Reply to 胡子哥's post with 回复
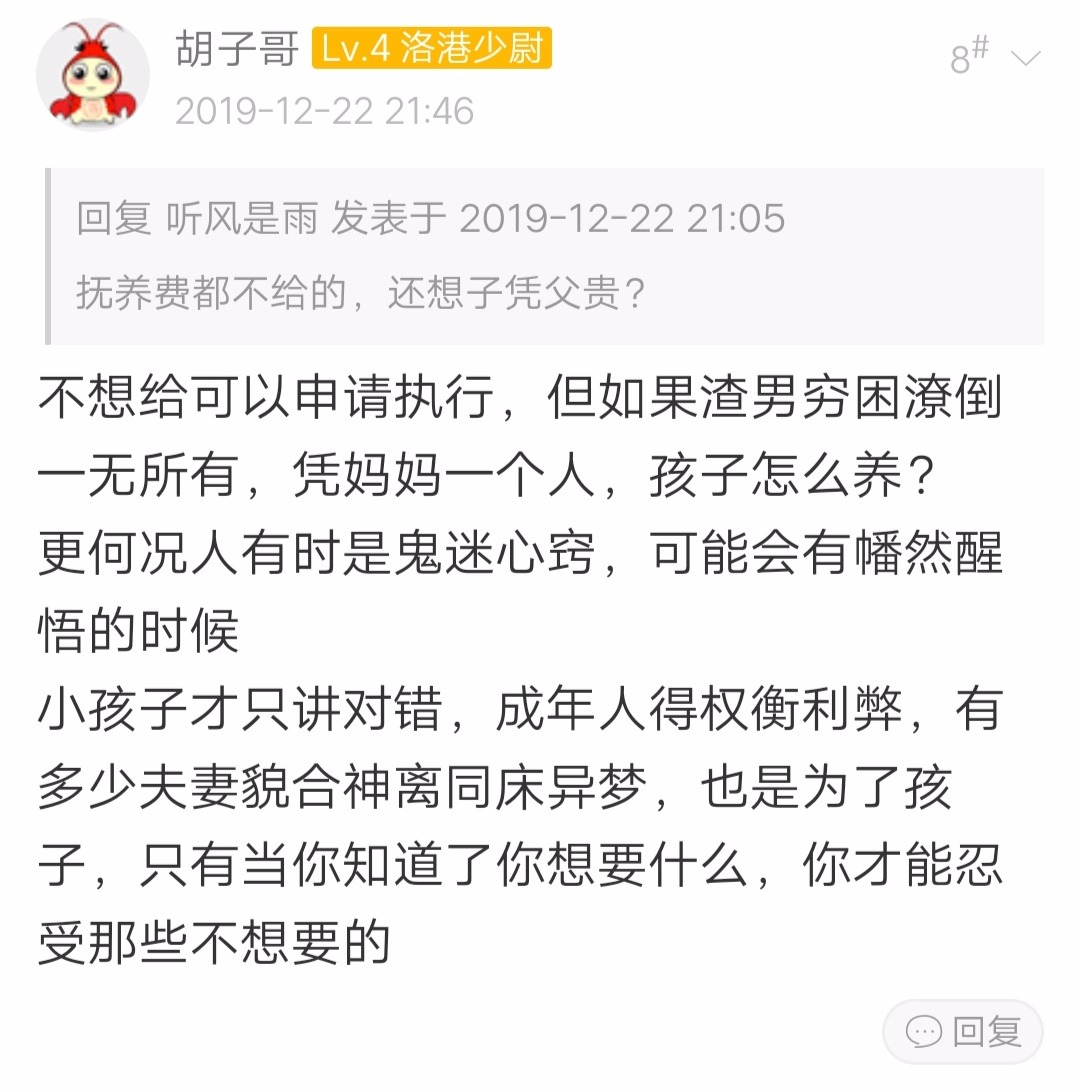1080x1092 pixels. pyautogui.click(x=963, y=1031)
